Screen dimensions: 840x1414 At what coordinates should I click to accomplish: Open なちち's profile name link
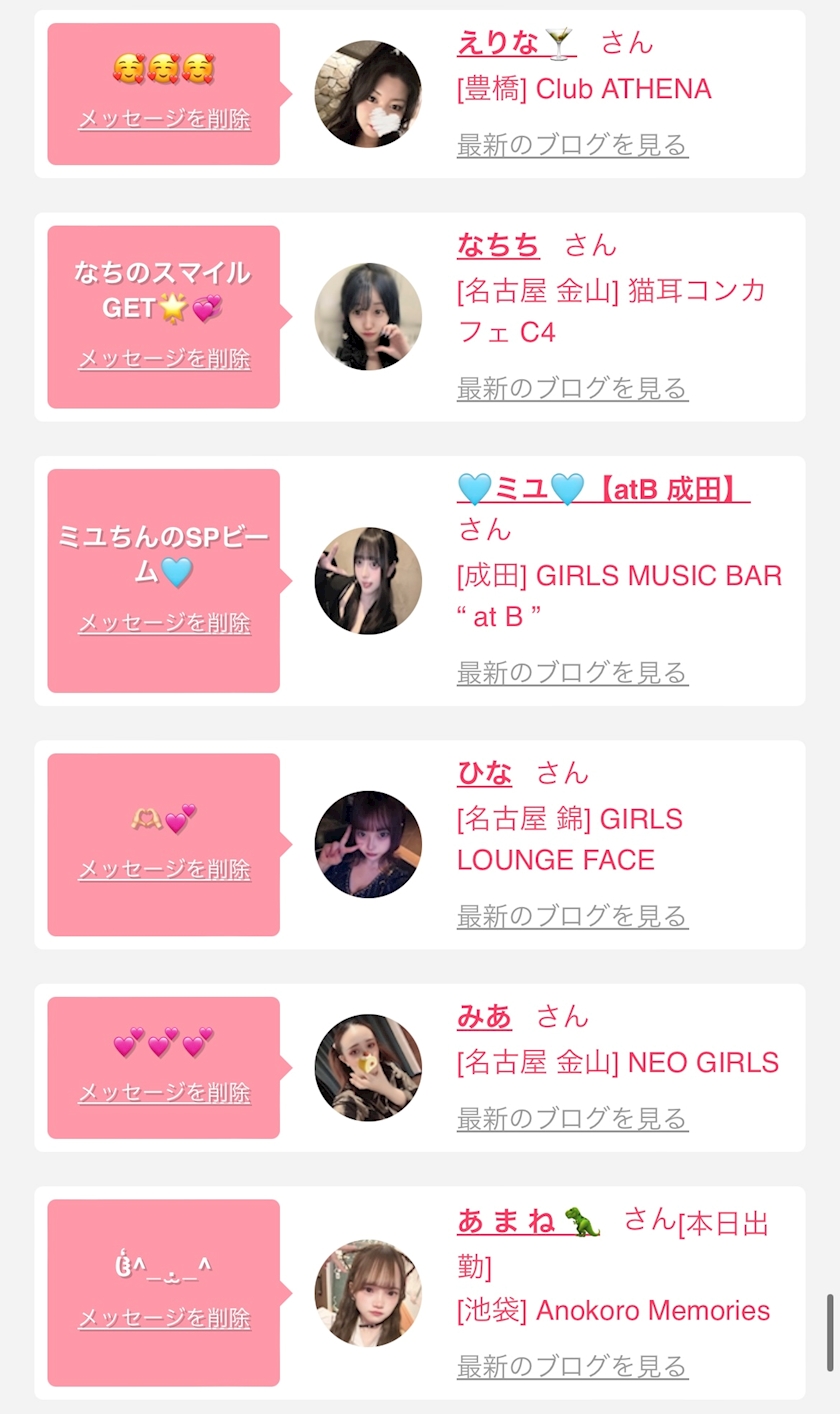point(498,245)
